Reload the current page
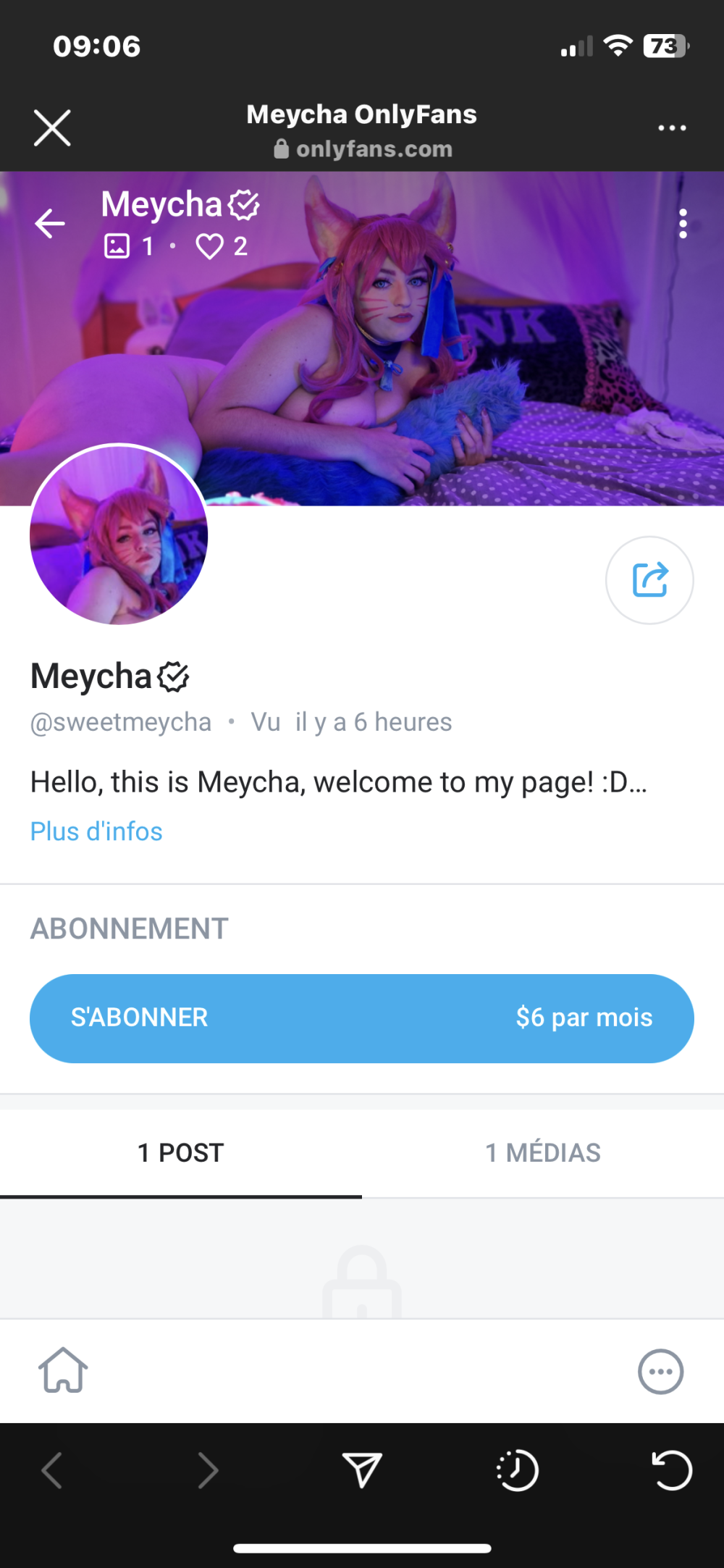724x1568 pixels. 672,1470
